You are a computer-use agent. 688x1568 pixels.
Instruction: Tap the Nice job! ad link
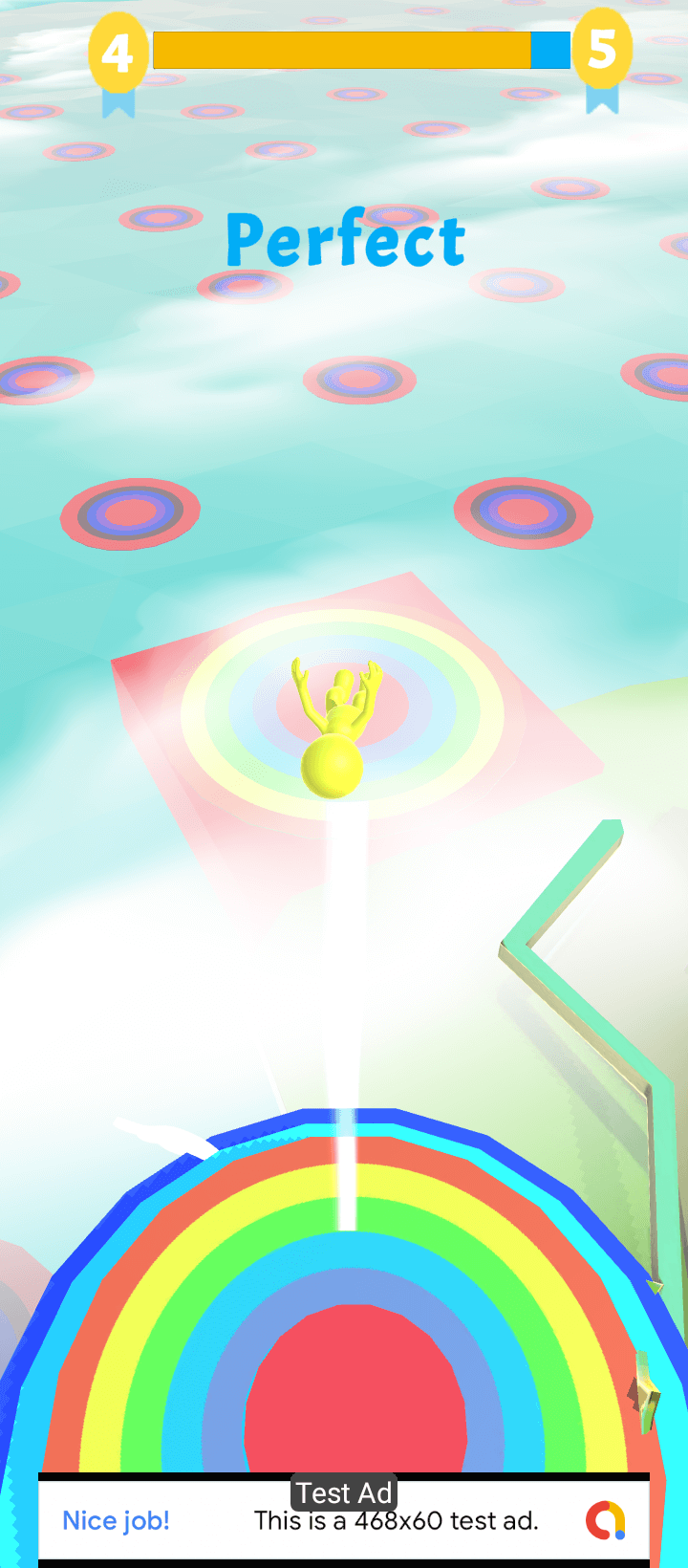[x=116, y=1520]
